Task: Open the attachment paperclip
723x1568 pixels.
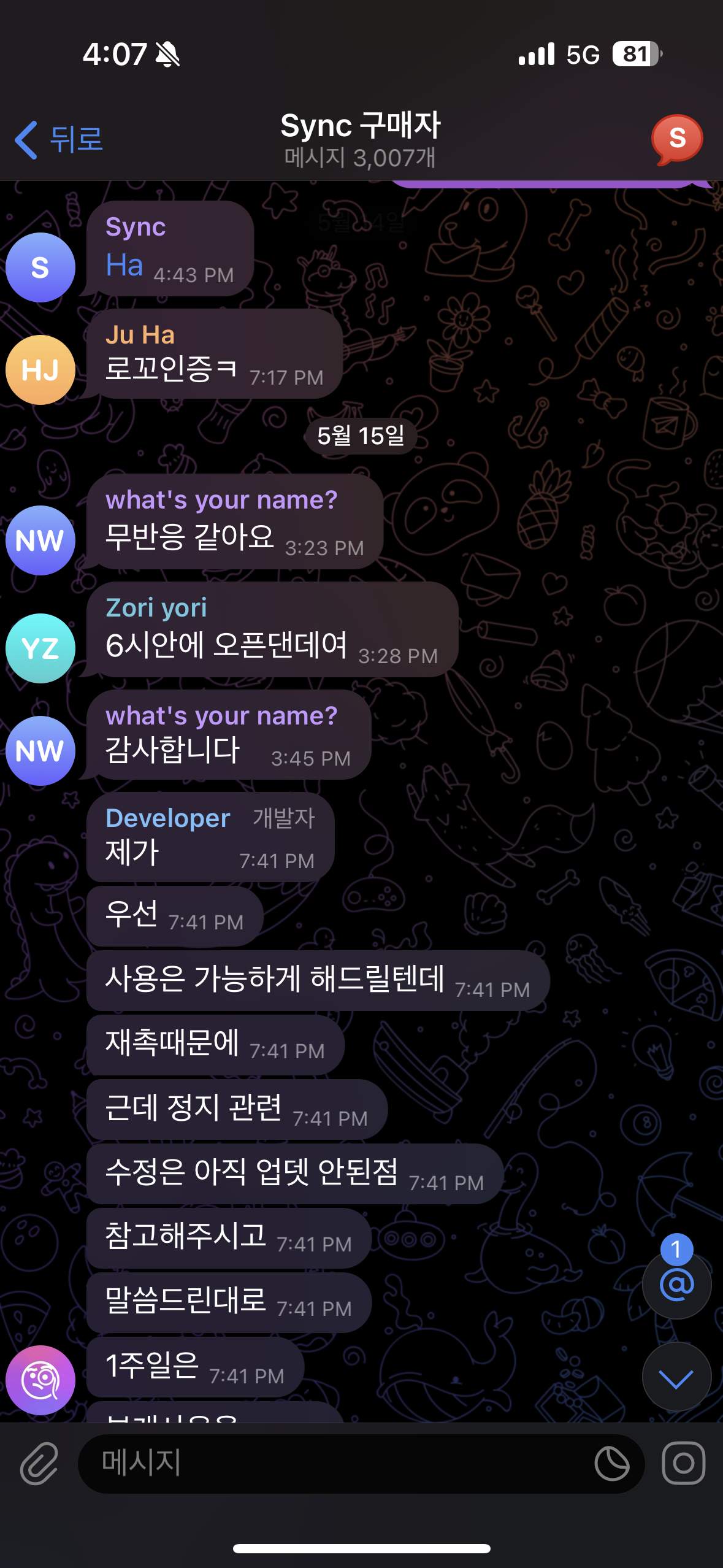Action: point(39,1464)
